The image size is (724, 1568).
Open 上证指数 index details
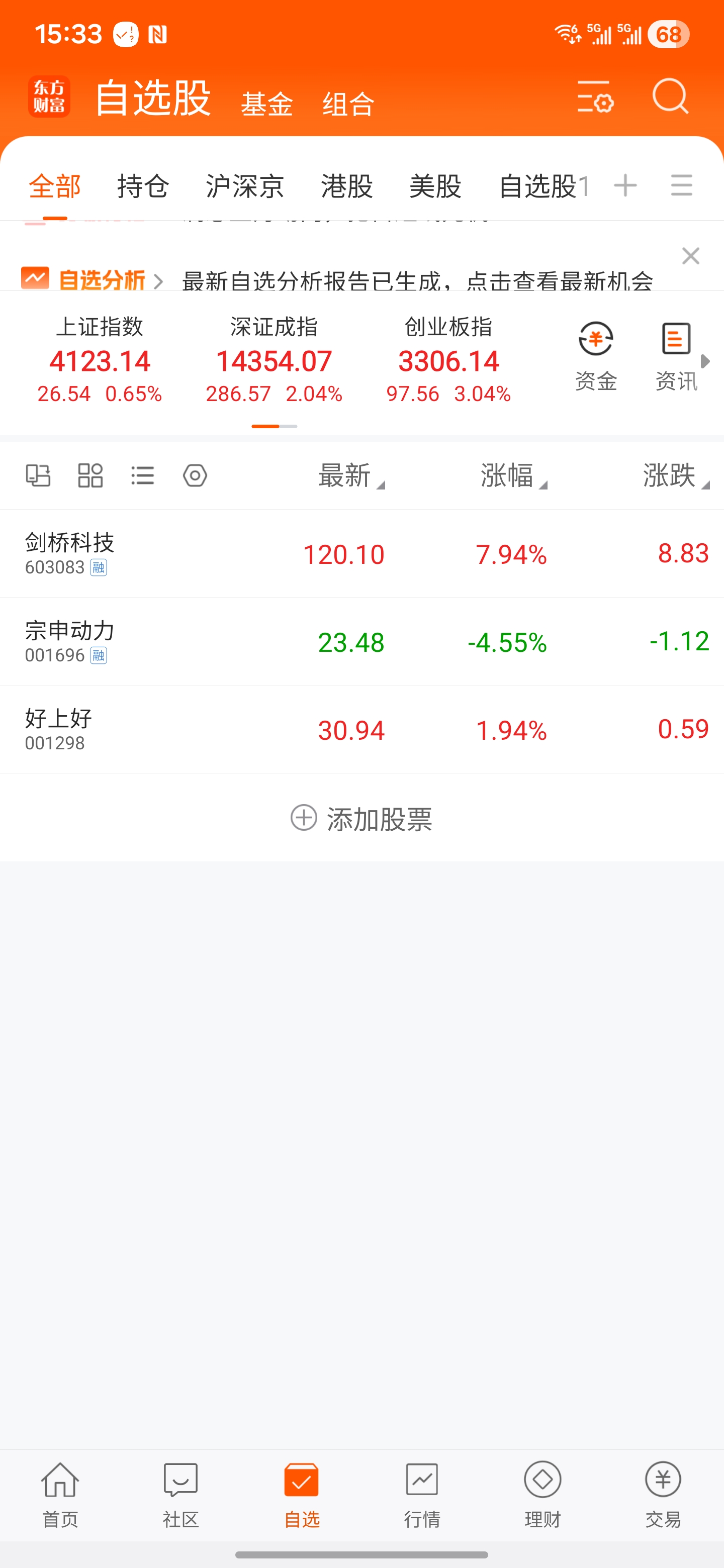[100, 360]
